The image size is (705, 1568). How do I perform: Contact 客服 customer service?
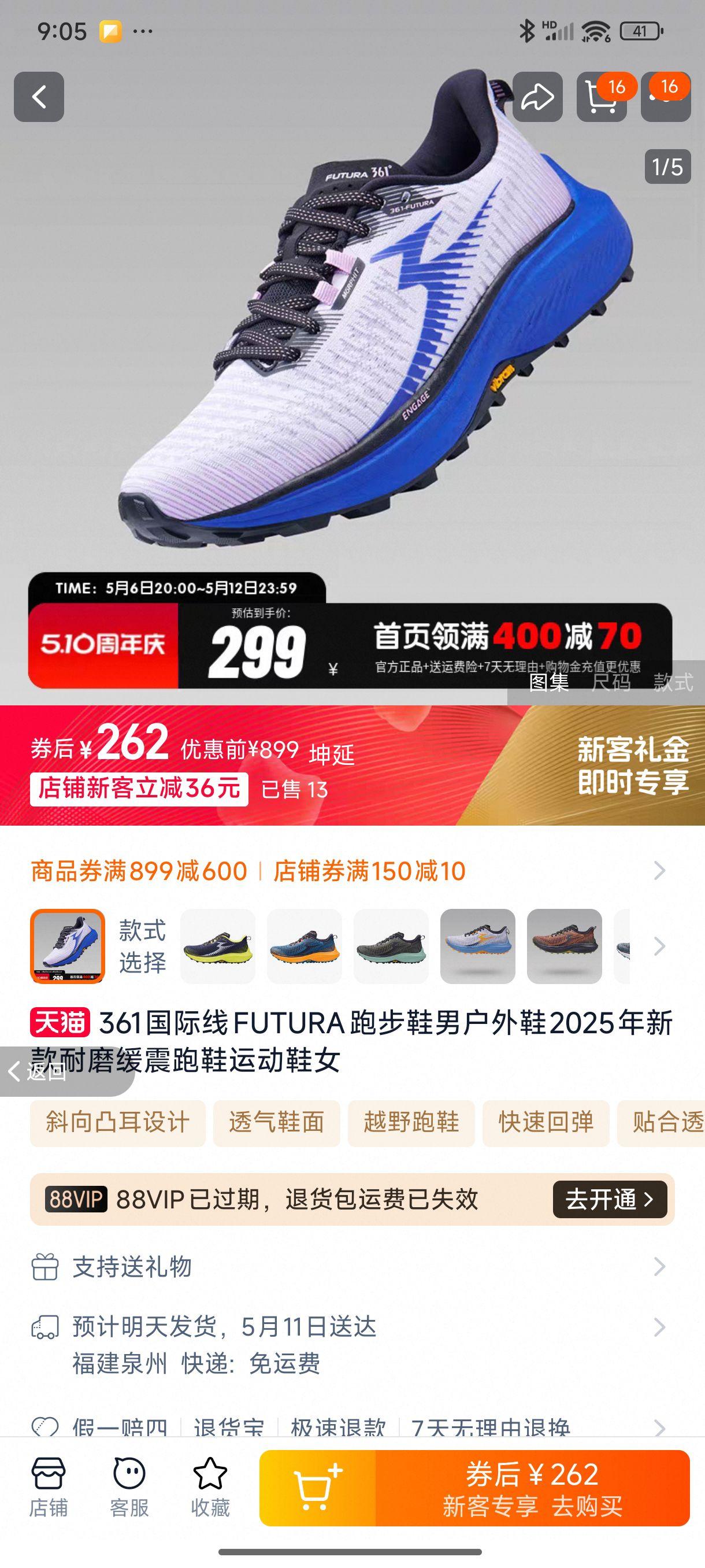(x=129, y=1487)
